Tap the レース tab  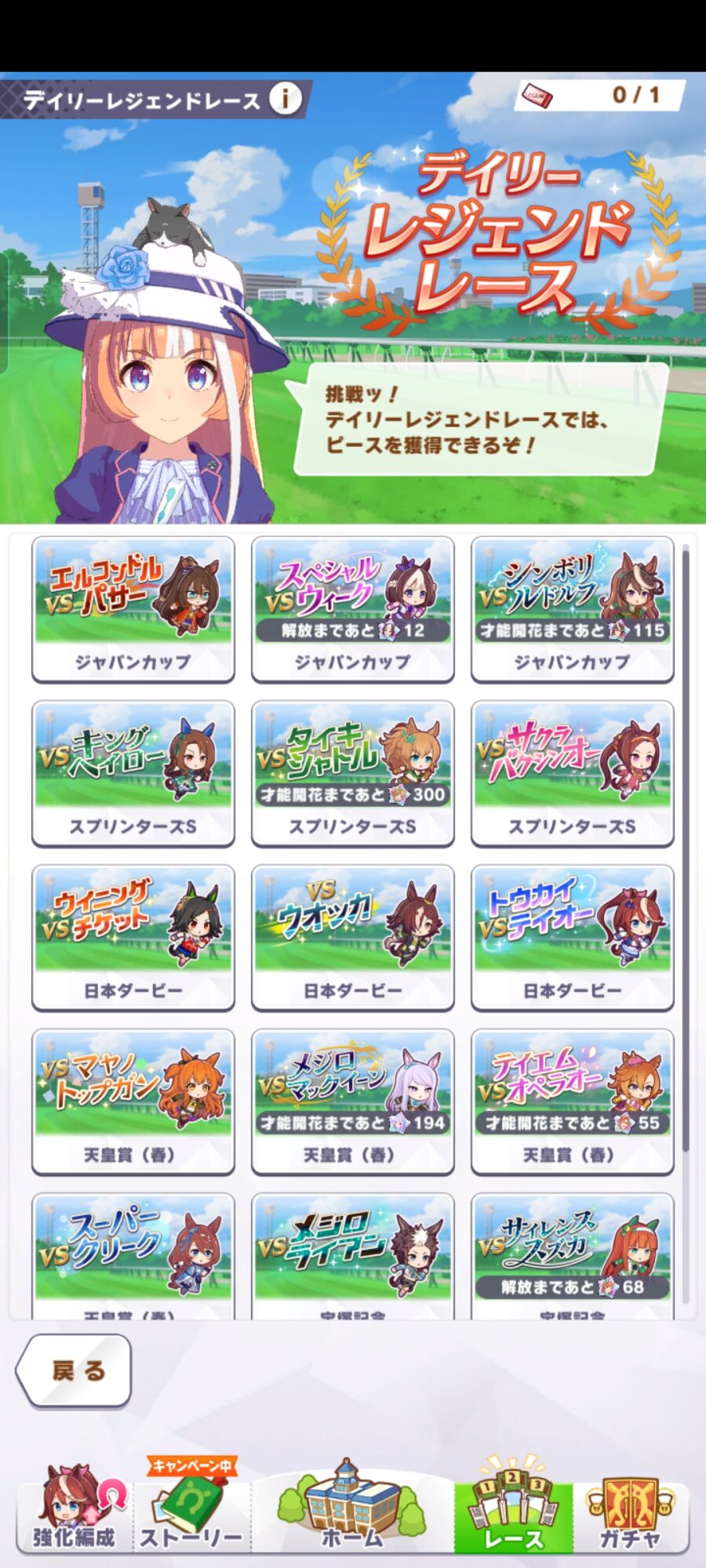513,1505
